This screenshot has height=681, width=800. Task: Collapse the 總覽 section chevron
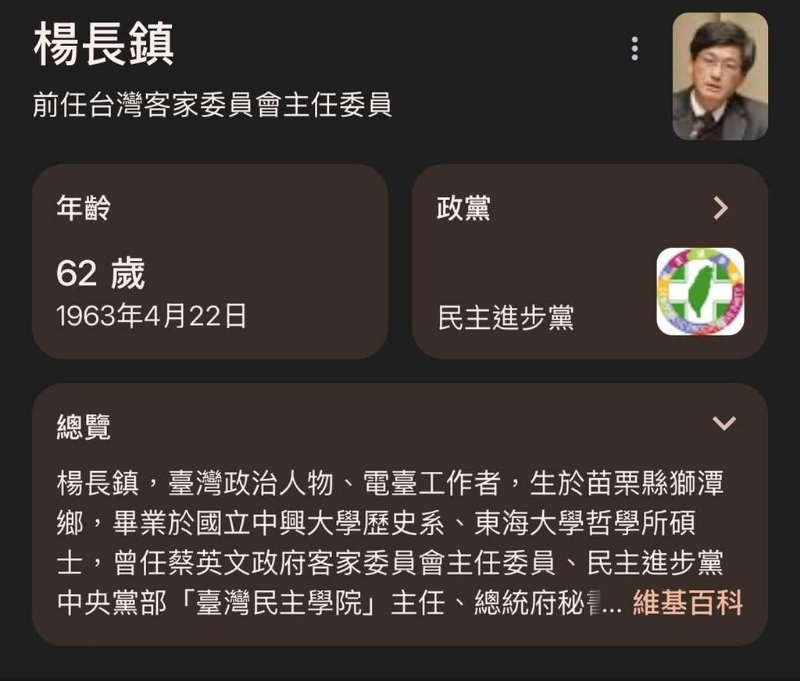[x=724, y=423]
